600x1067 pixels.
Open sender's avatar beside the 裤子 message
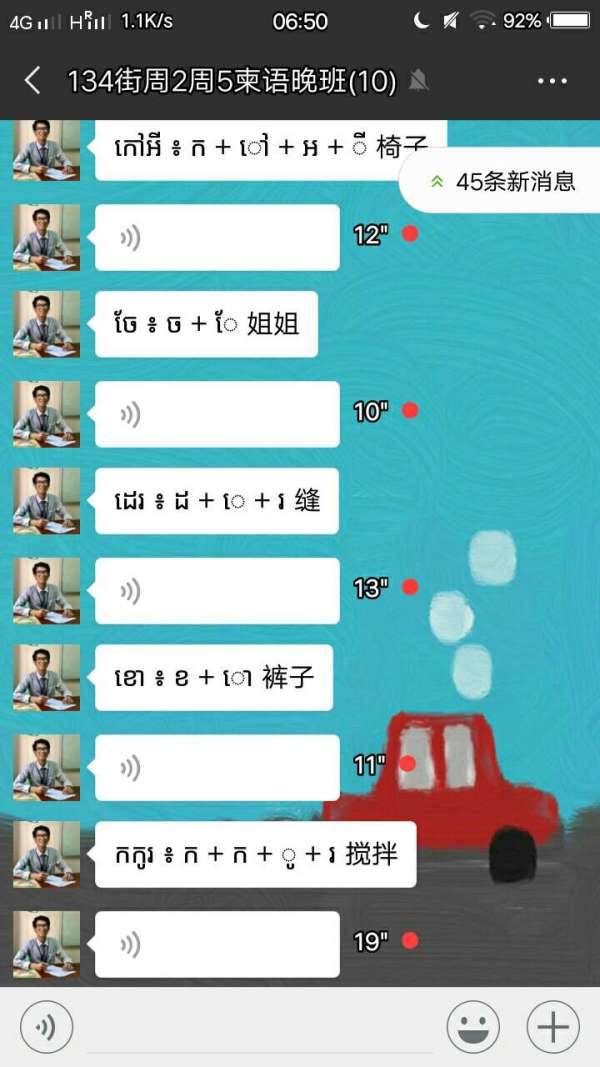(x=46, y=678)
